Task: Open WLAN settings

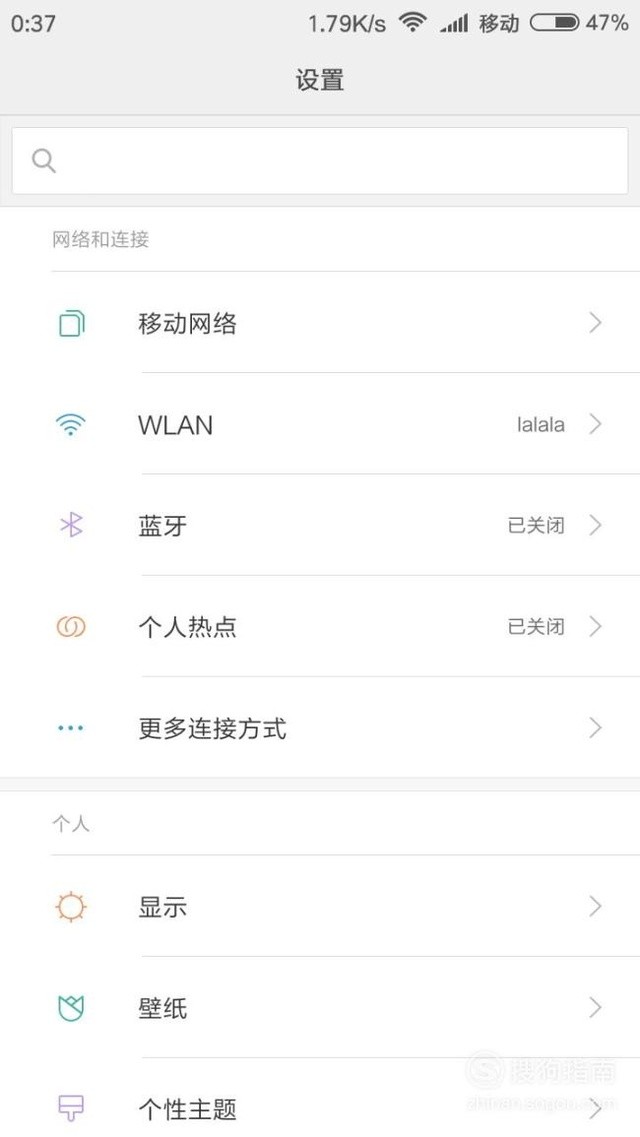Action: pyautogui.click(x=320, y=424)
